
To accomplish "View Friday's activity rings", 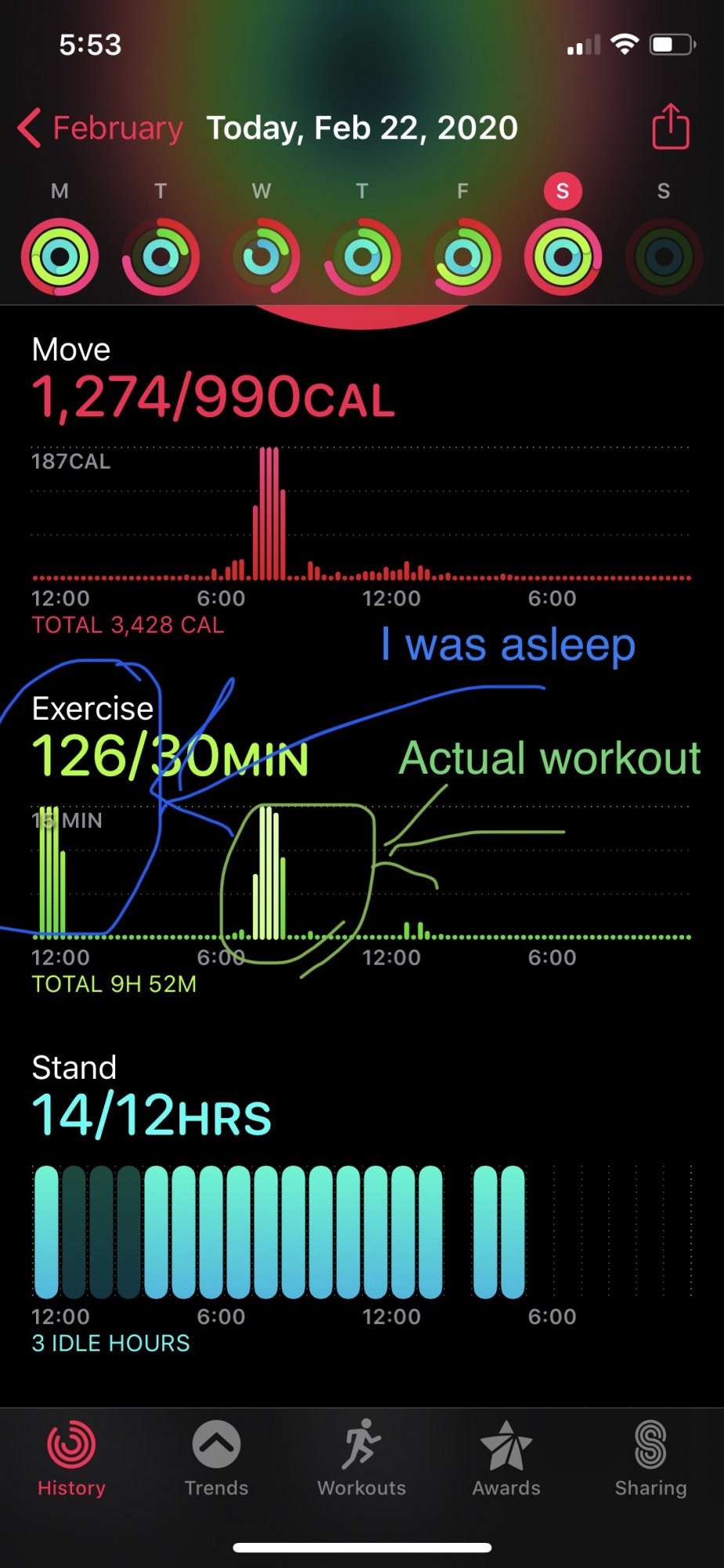I will (x=462, y=256).
